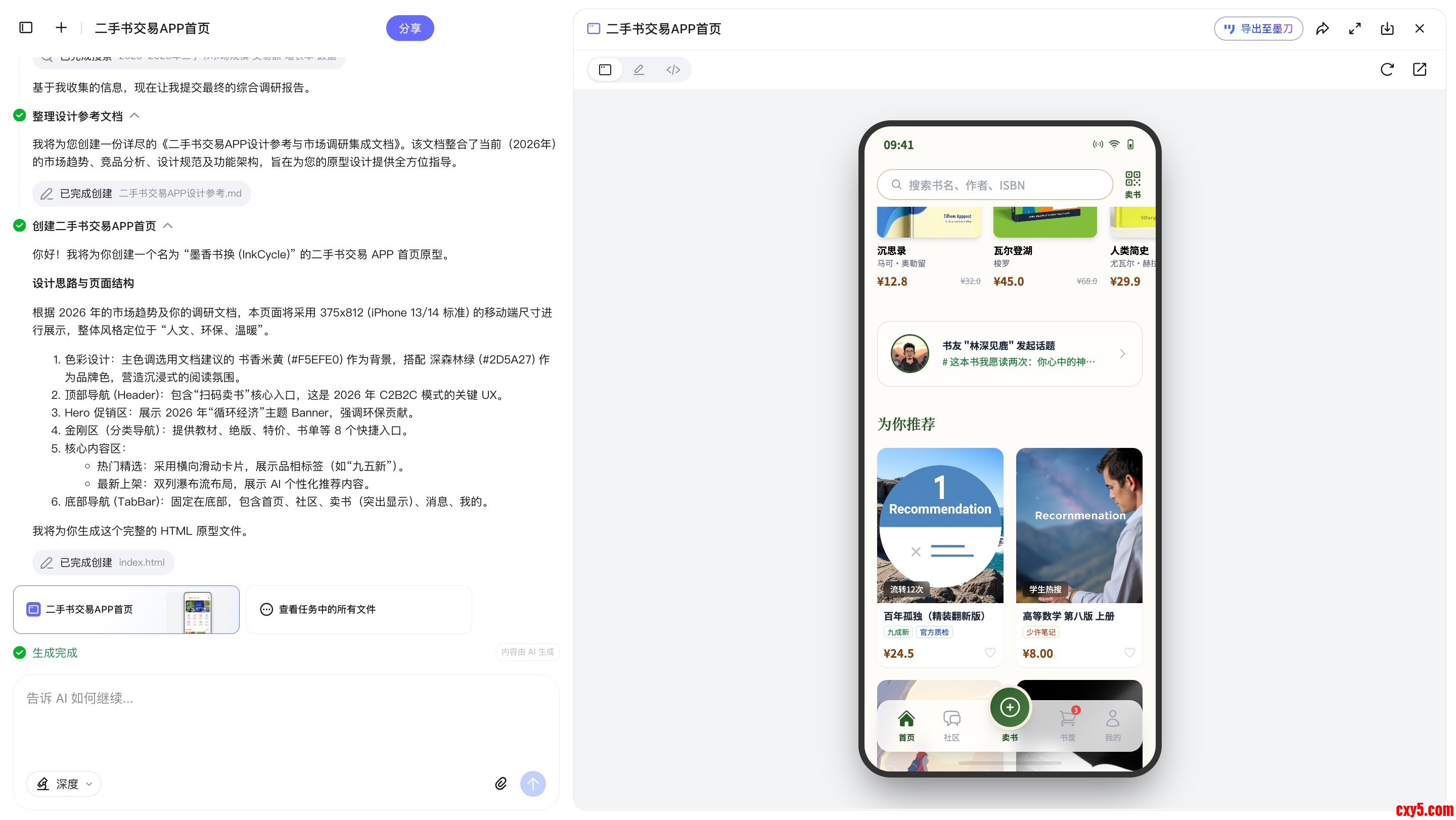1456x820 pixels.
Task: Collapse the 整理设计参考文档 section
Action: pyautogui.click(x=134, y=116)
